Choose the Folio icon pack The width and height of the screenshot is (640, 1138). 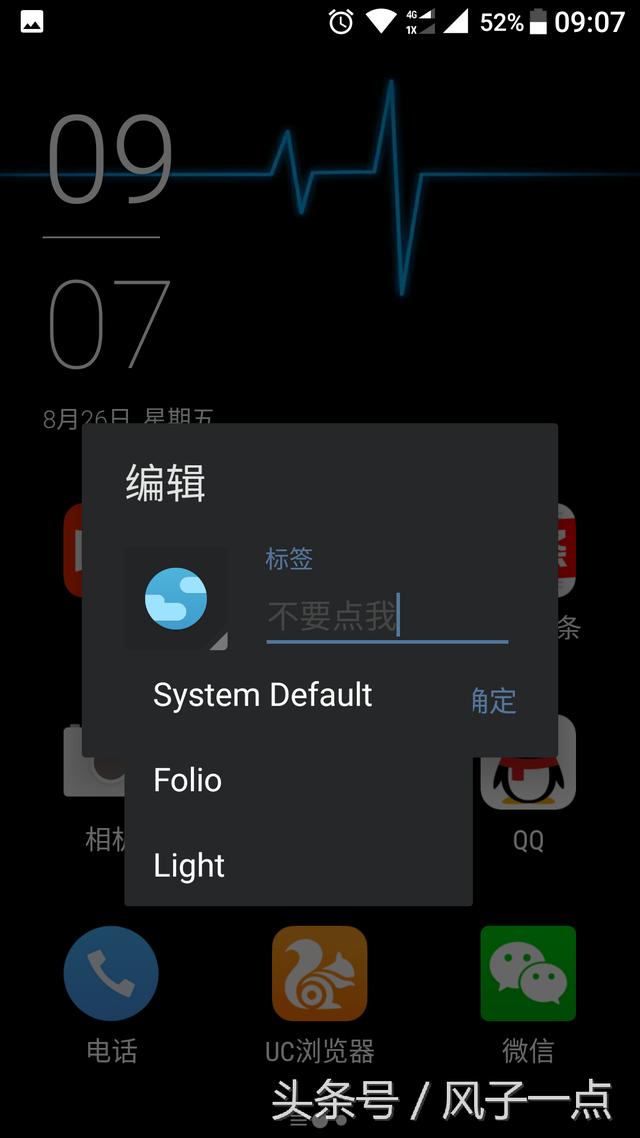click(x=188, y=780)
